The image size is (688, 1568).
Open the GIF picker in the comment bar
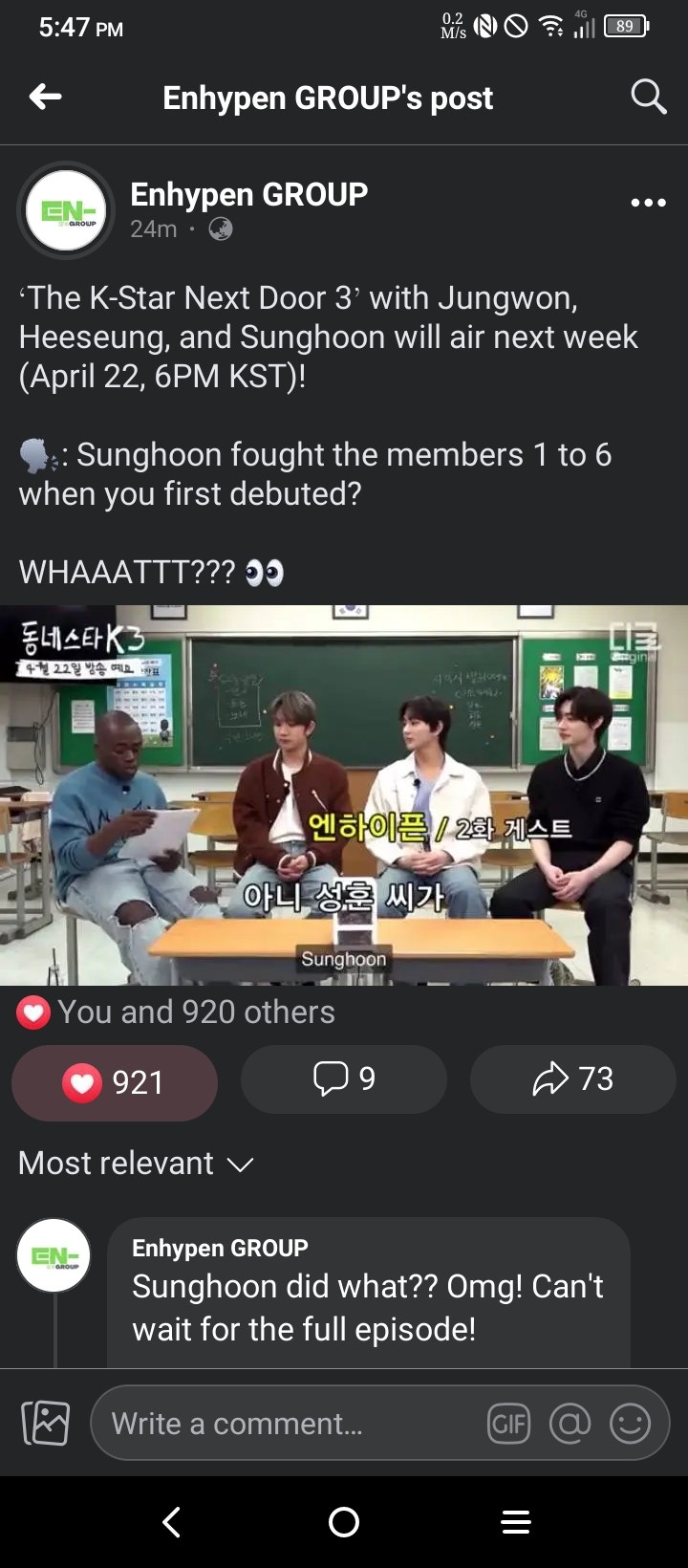tap(508, 1423)
